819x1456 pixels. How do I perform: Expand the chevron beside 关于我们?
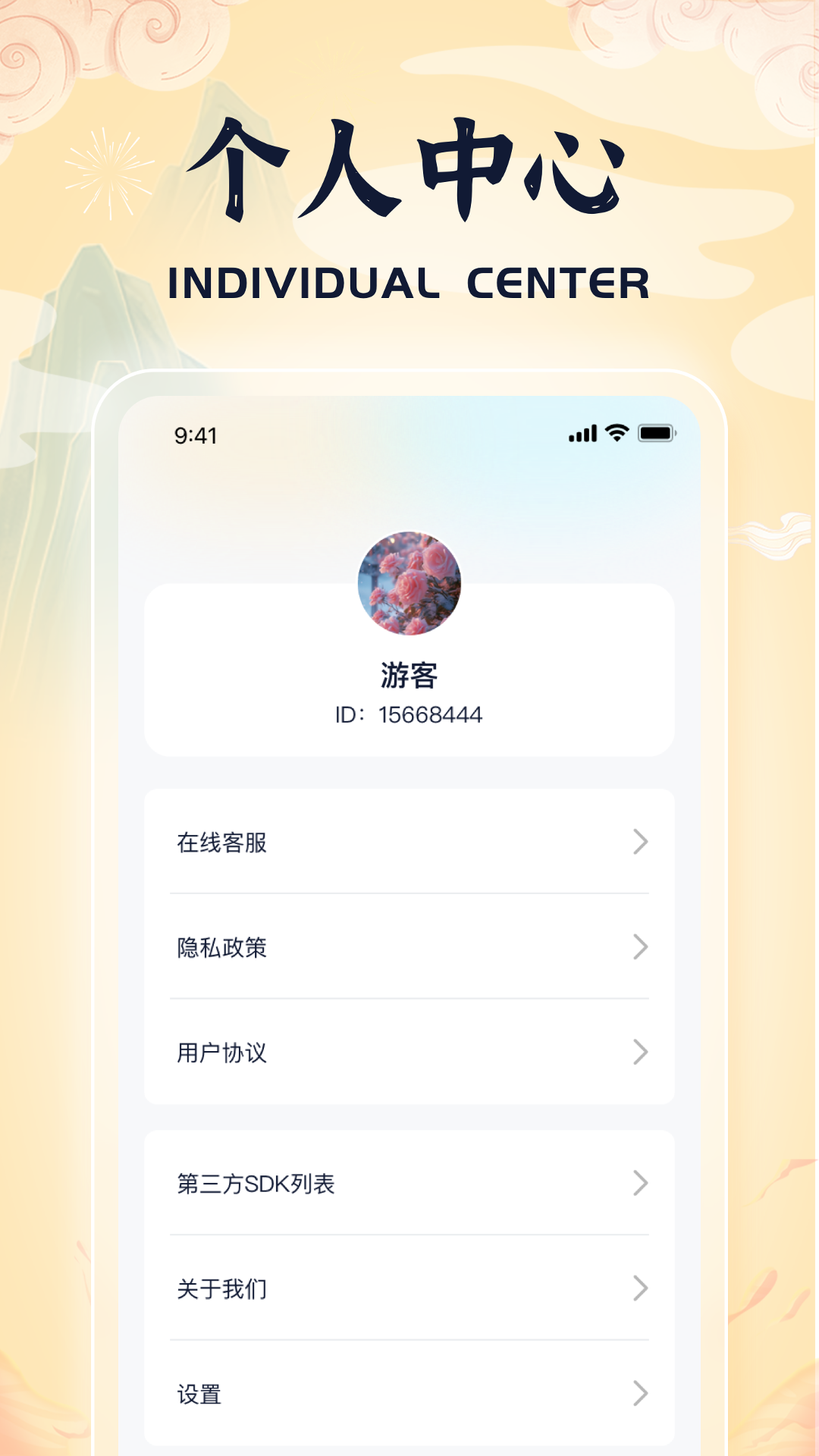pyautogui.click(x=641, y=1288)
